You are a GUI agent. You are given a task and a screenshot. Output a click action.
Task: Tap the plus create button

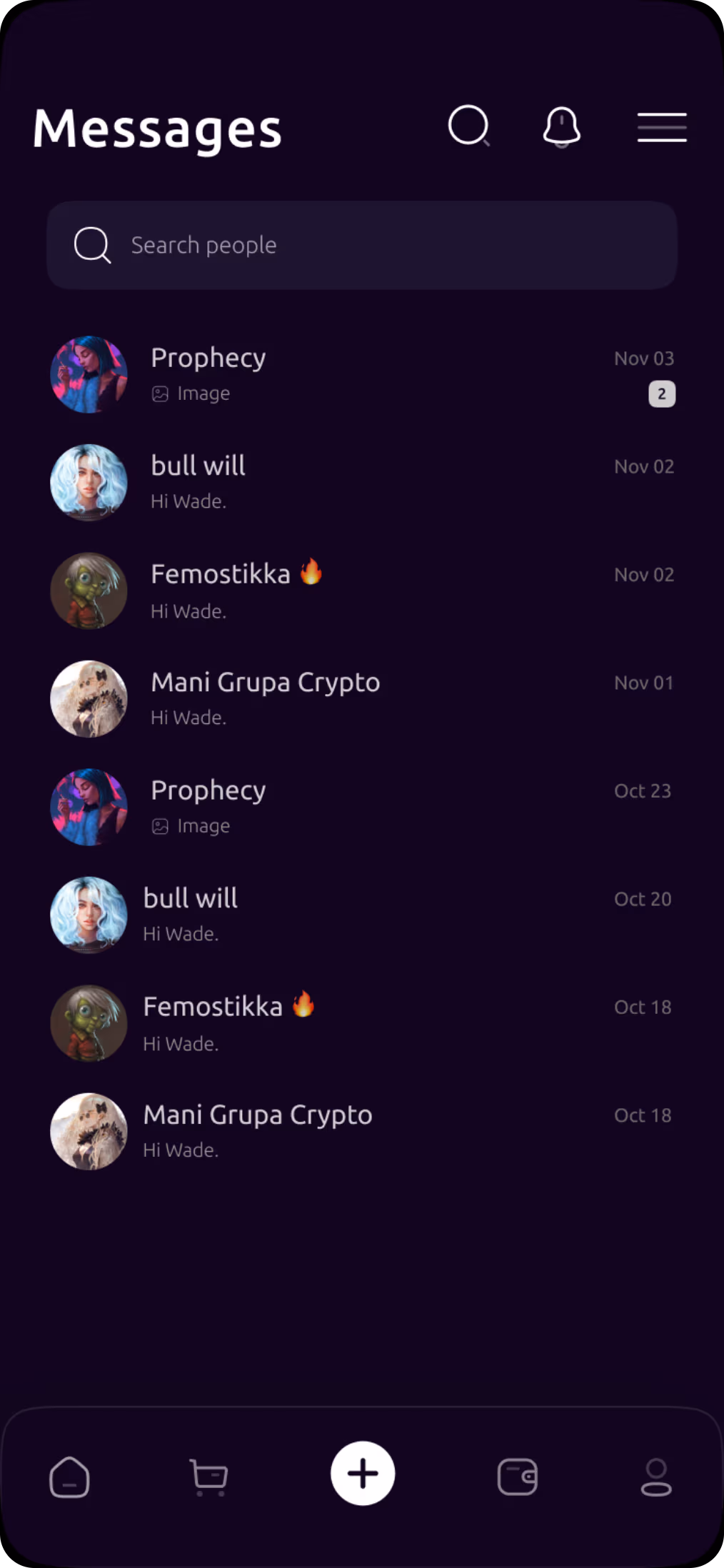[363, 1474]
